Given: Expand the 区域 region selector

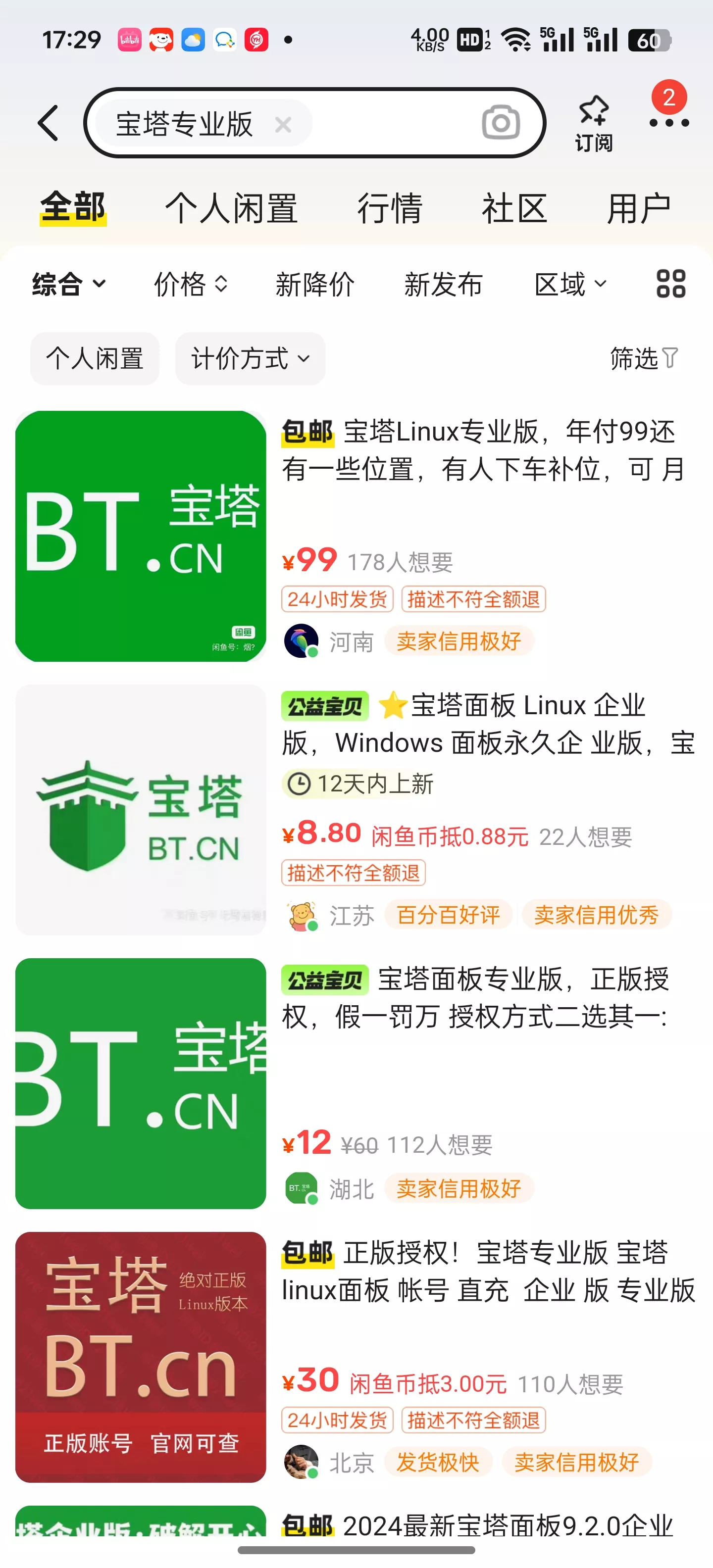Looking at the screenshot, I should click(x=569, y=284).
